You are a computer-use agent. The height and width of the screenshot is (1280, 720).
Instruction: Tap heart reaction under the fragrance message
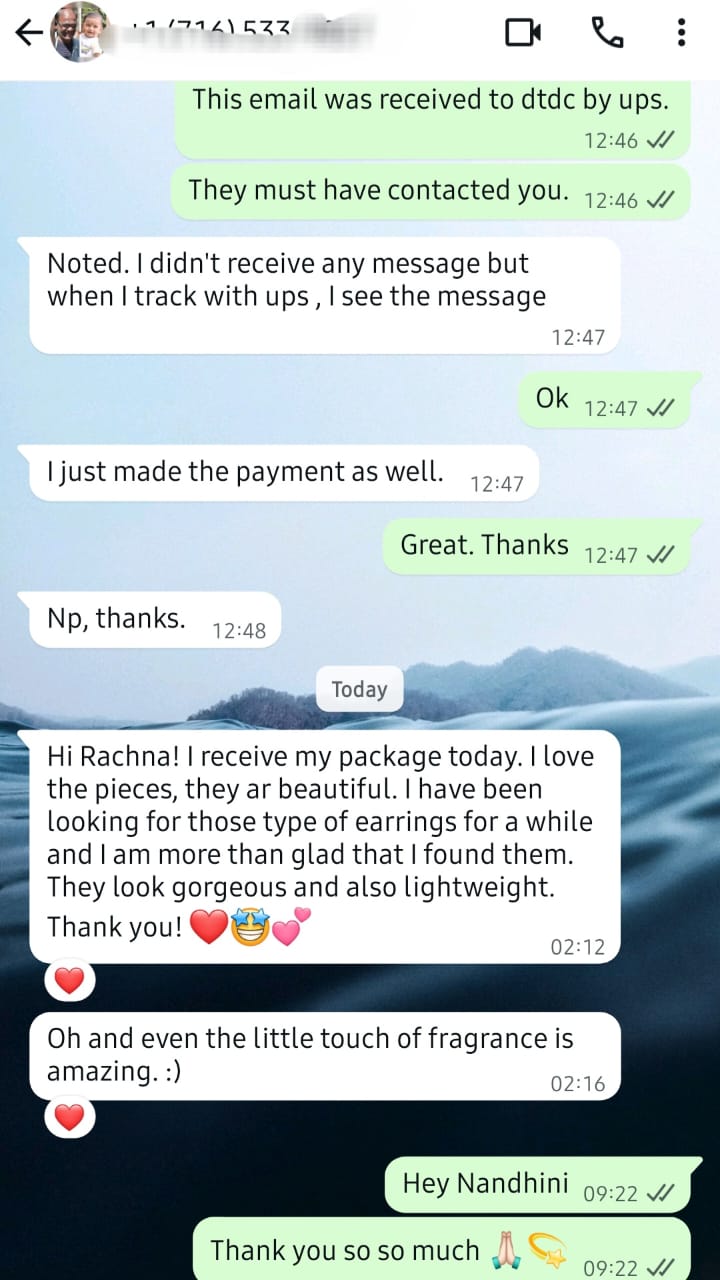click(69, 1118)
